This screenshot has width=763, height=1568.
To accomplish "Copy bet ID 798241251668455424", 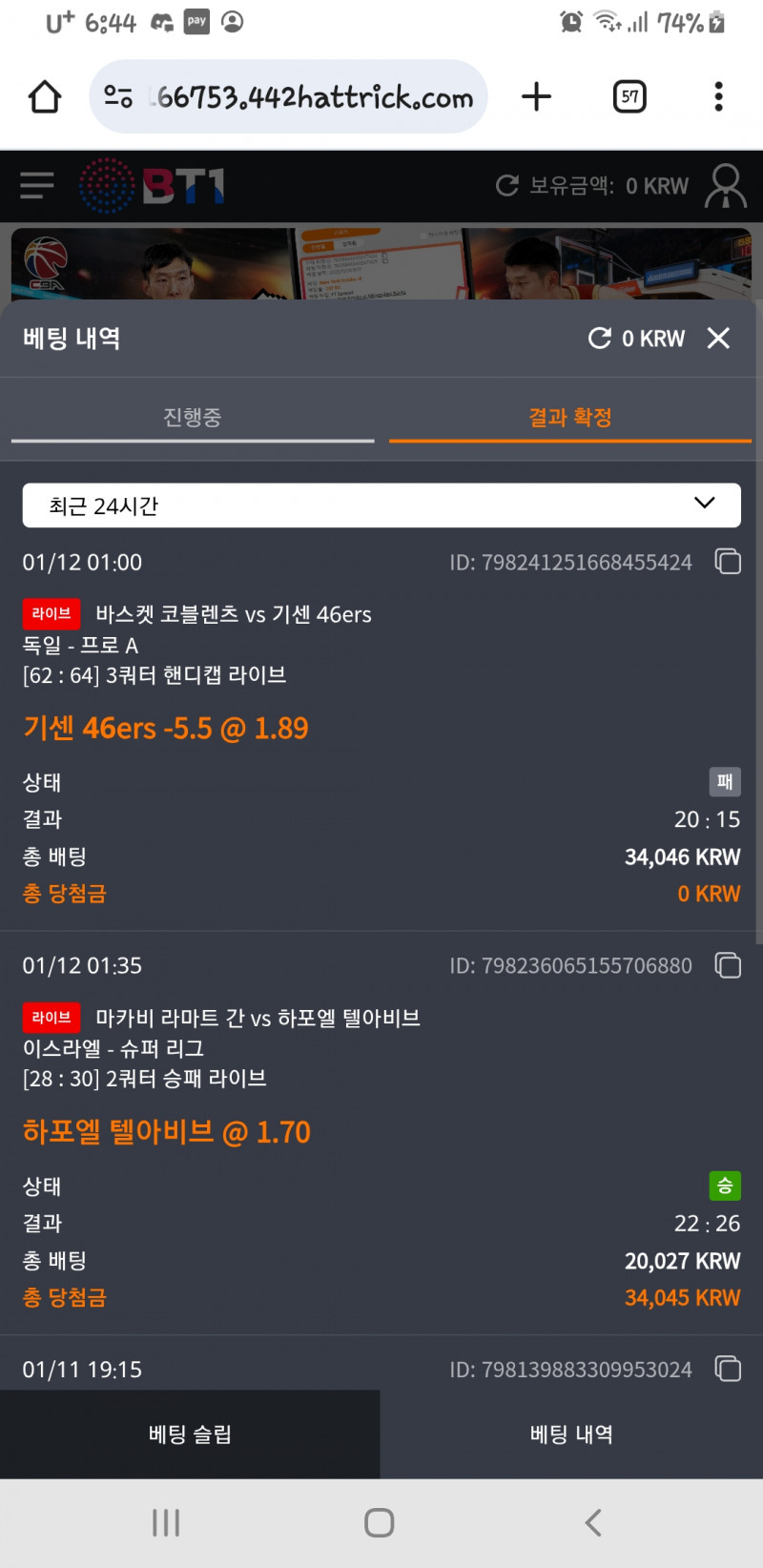I will [728, 562].
